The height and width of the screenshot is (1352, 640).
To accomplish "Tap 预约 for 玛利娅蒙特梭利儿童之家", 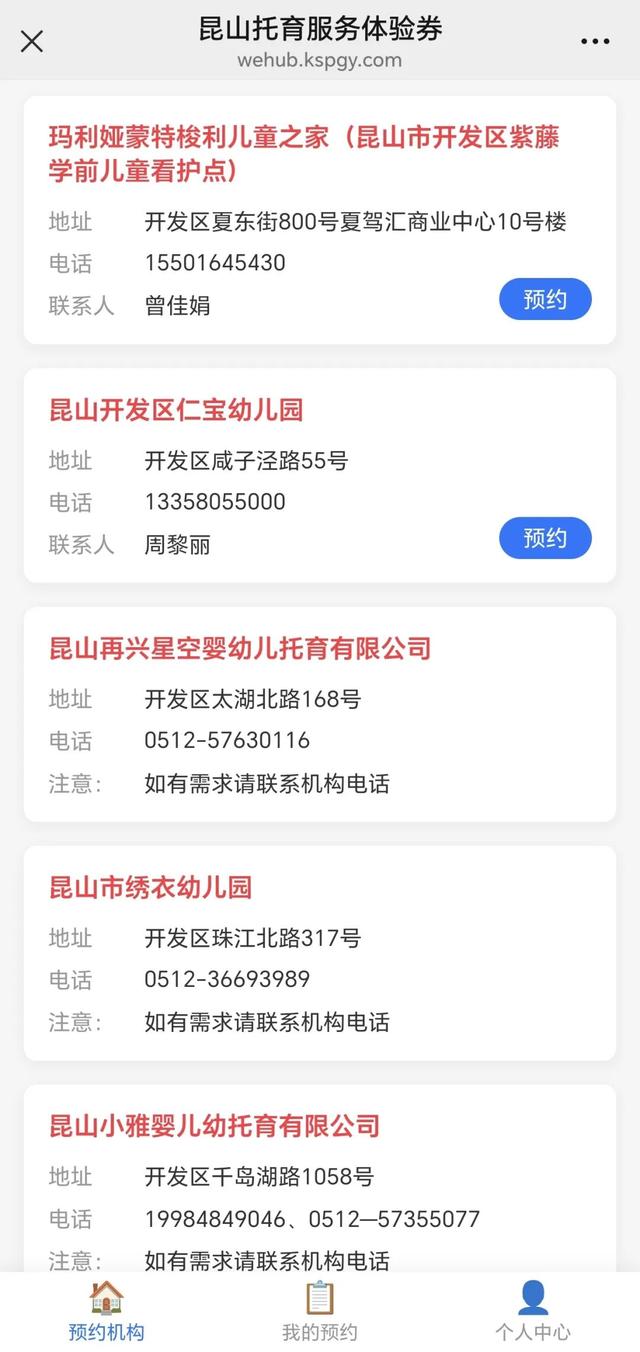I will click(545, 300).
